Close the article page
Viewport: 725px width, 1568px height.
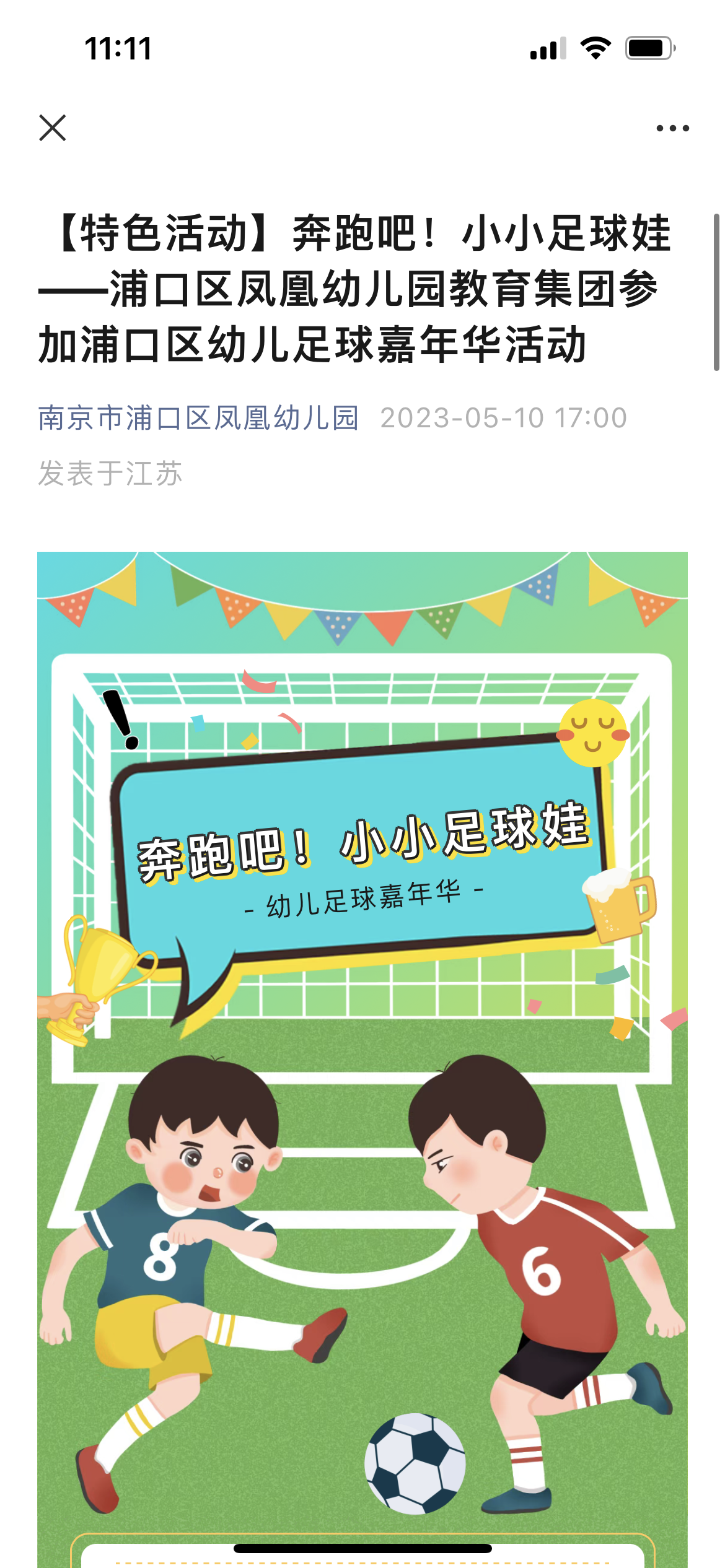coord(53,128)
